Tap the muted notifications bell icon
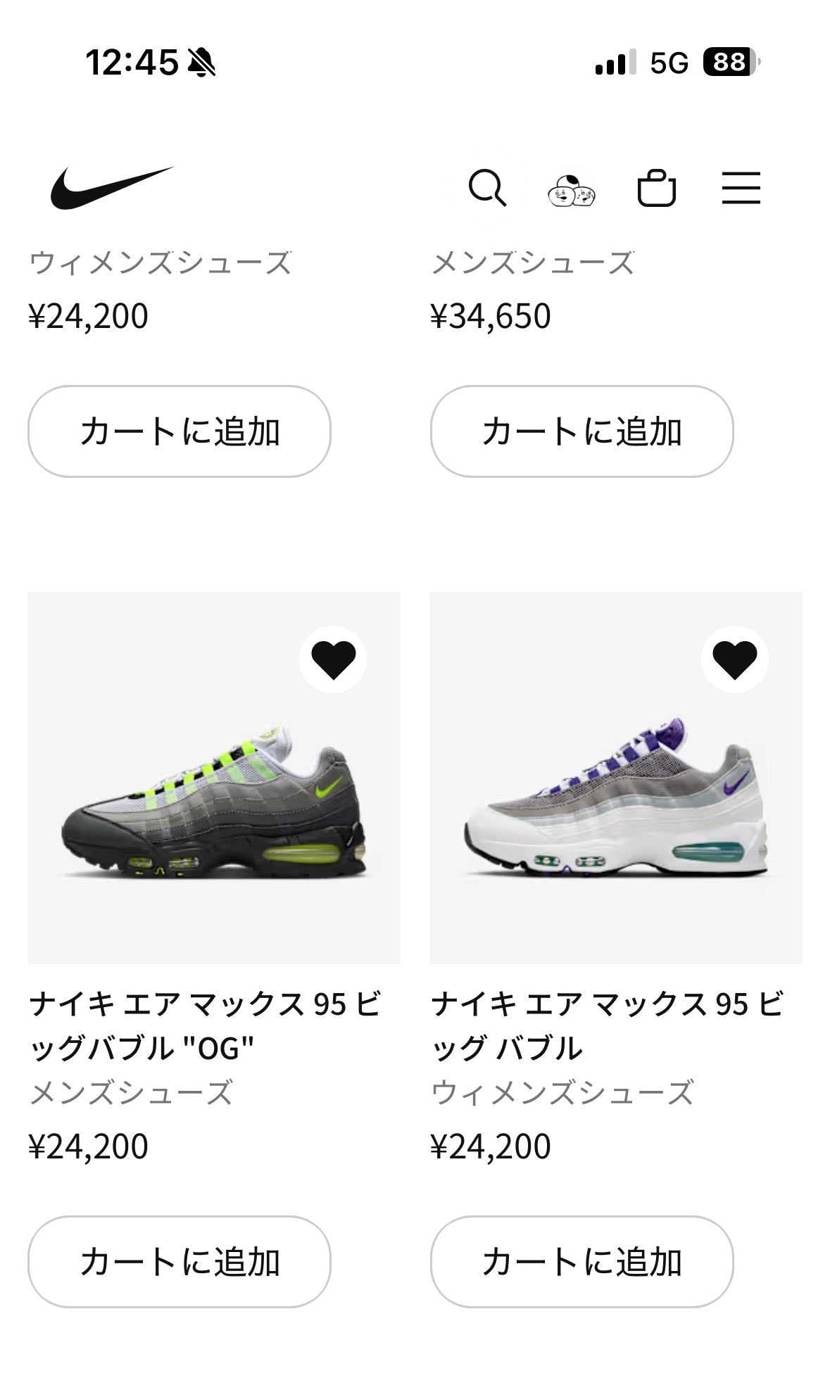830x1378 pixels. [x=200, y=60]
